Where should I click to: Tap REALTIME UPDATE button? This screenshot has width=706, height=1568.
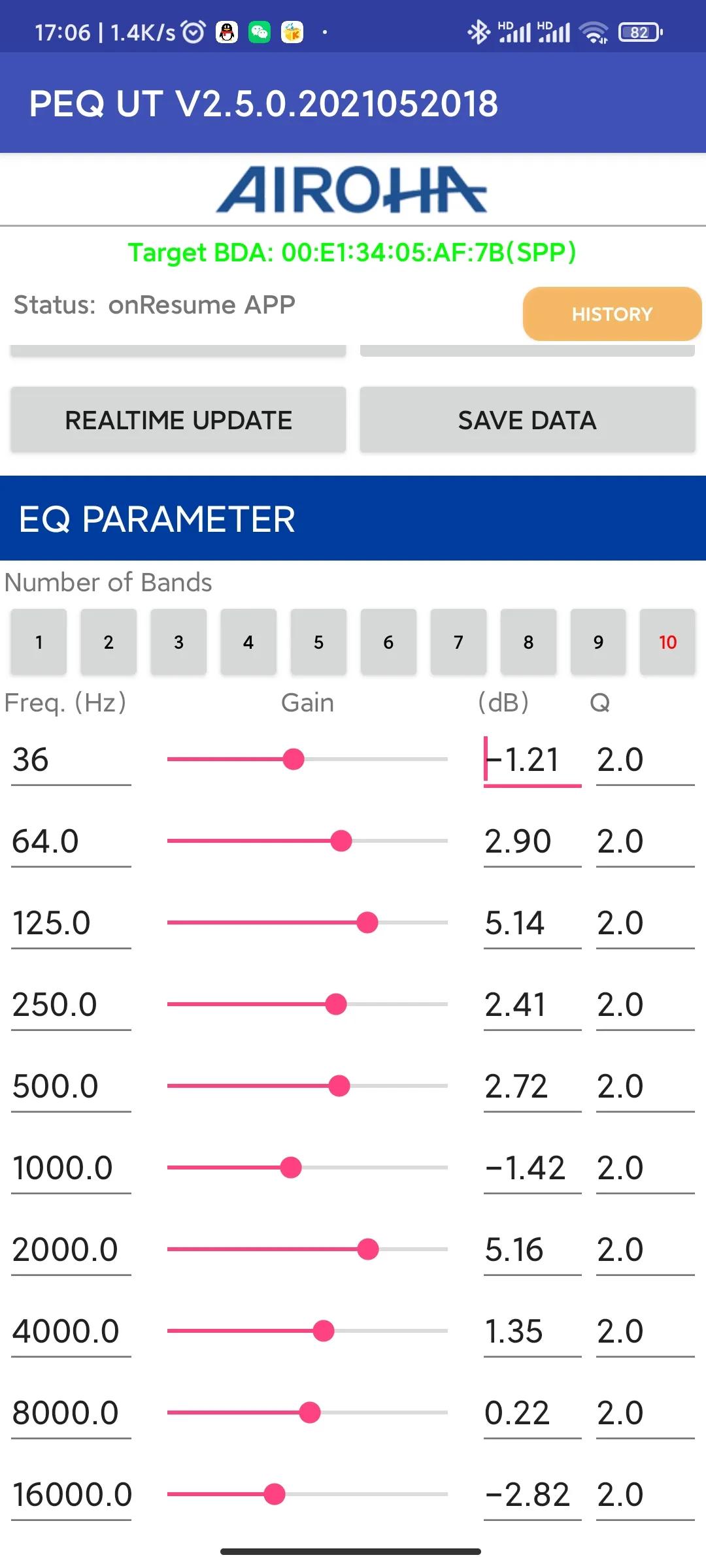(x=178, y=420)
